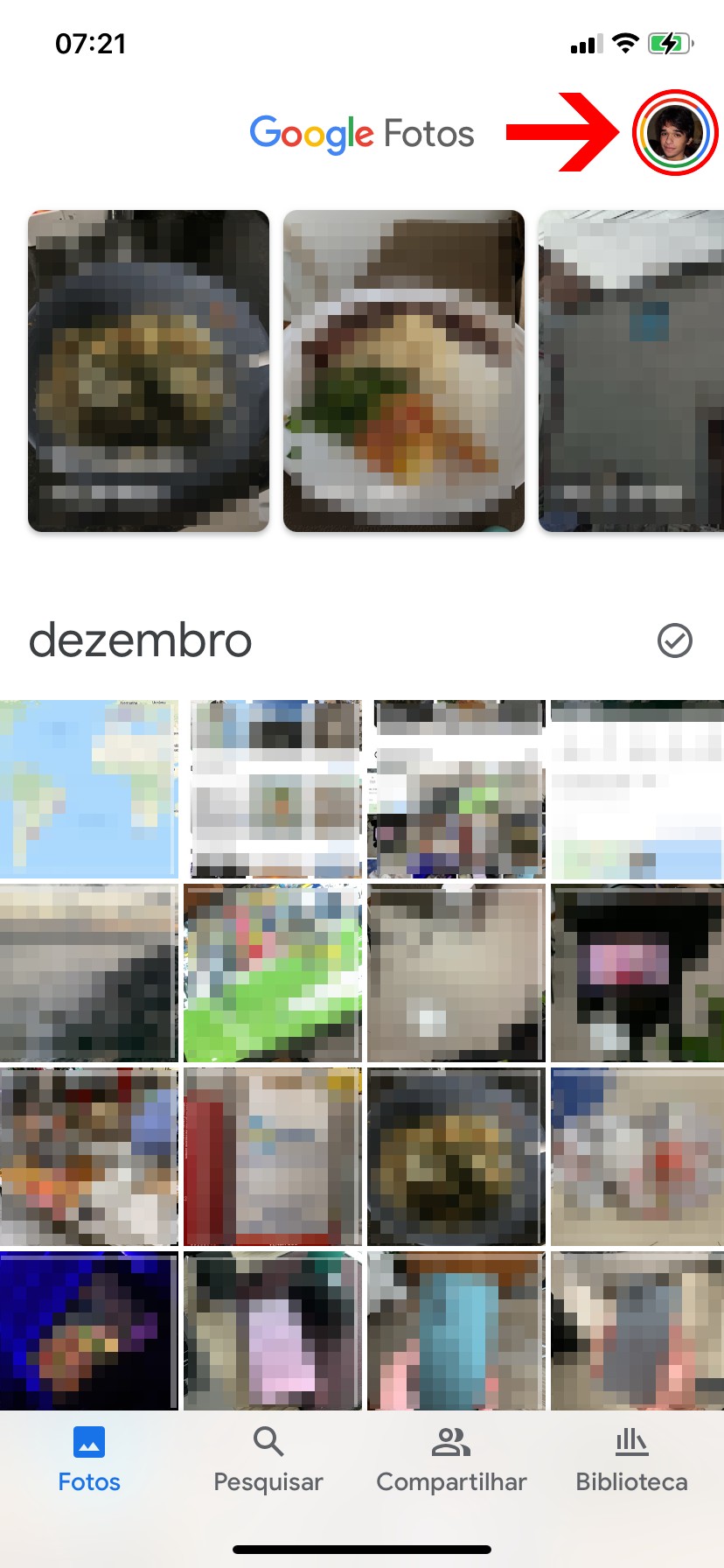This screenshot has height=1568, width=724.
Task: Open the bright green photo in grid
Action: [273, 973]
